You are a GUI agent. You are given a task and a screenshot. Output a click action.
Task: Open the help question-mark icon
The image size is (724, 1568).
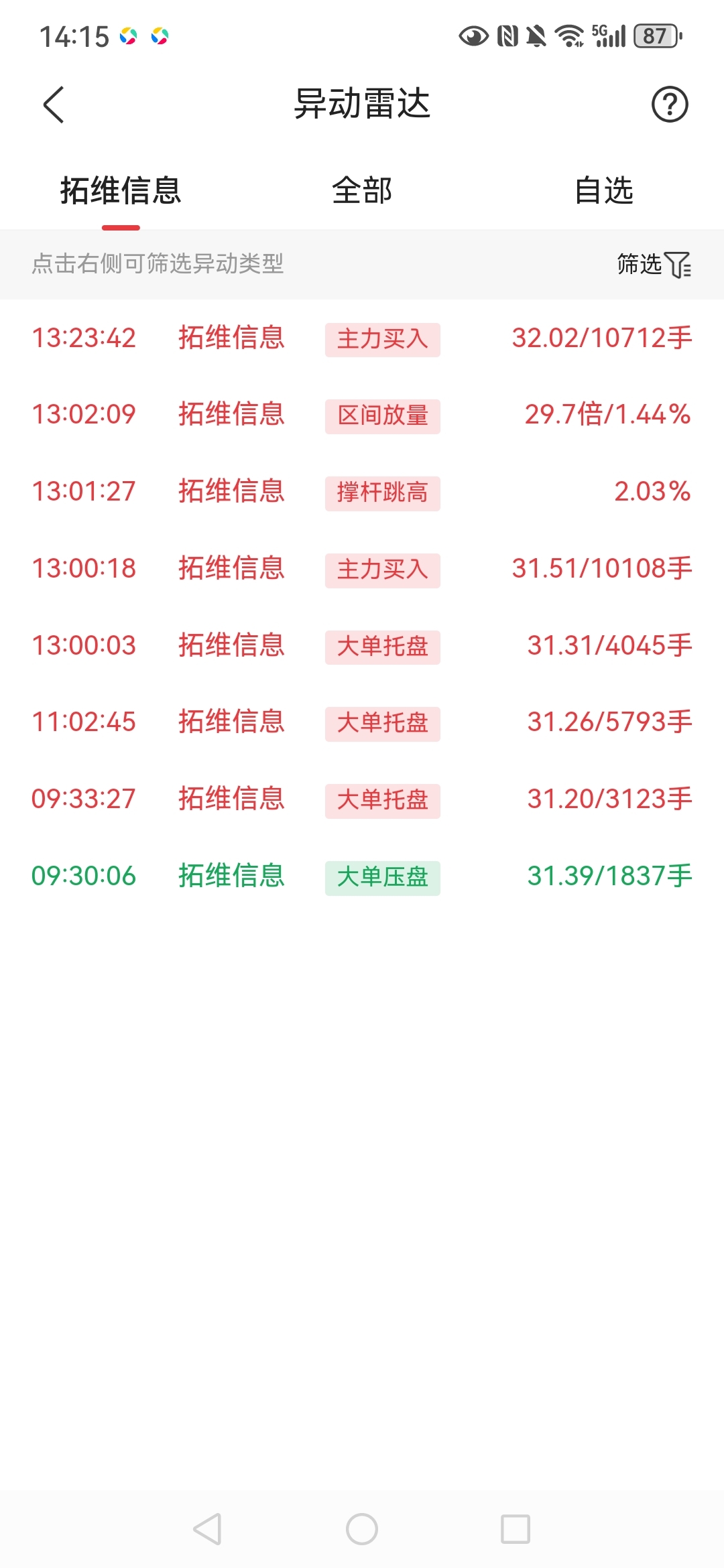click(x=670, y=105)
